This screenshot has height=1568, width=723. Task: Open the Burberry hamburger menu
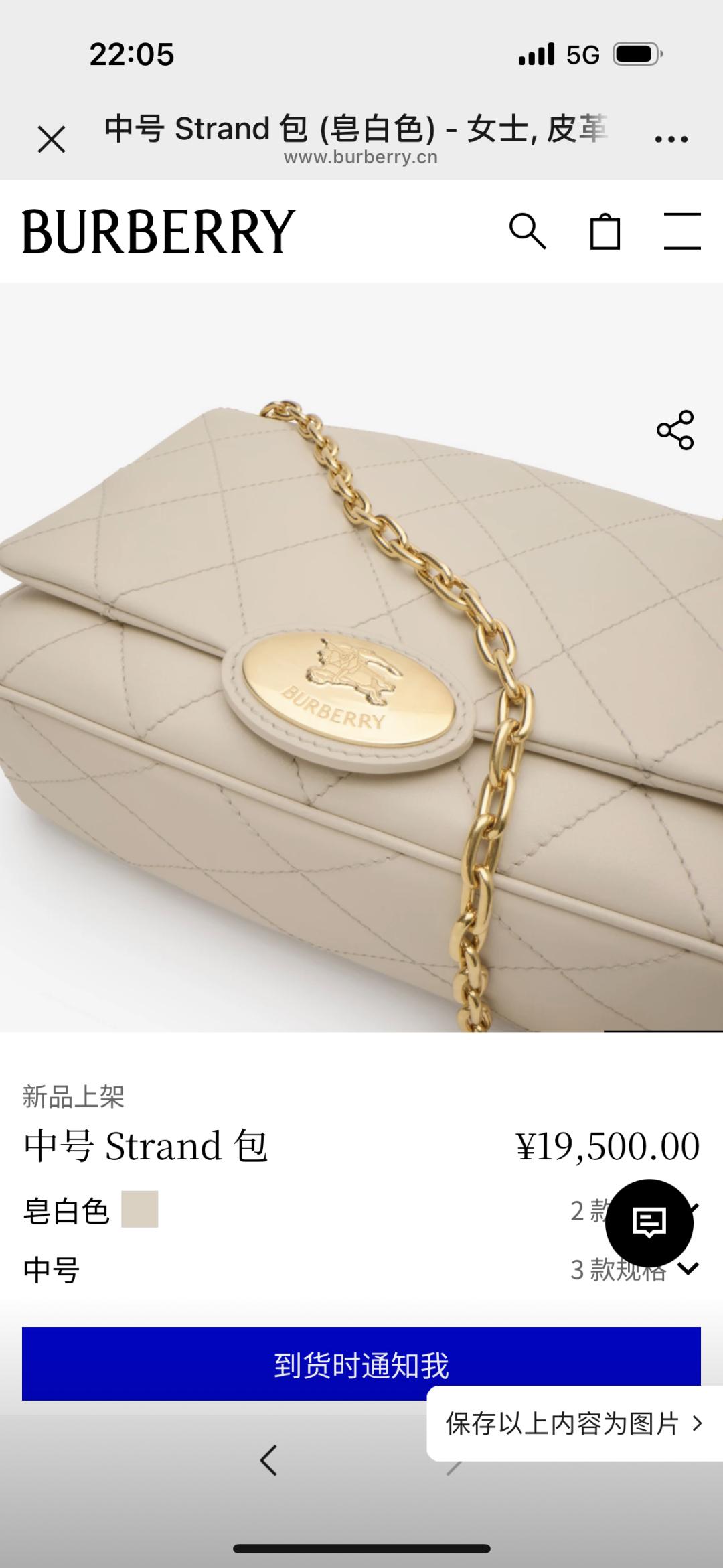click(x=681, y=232)
